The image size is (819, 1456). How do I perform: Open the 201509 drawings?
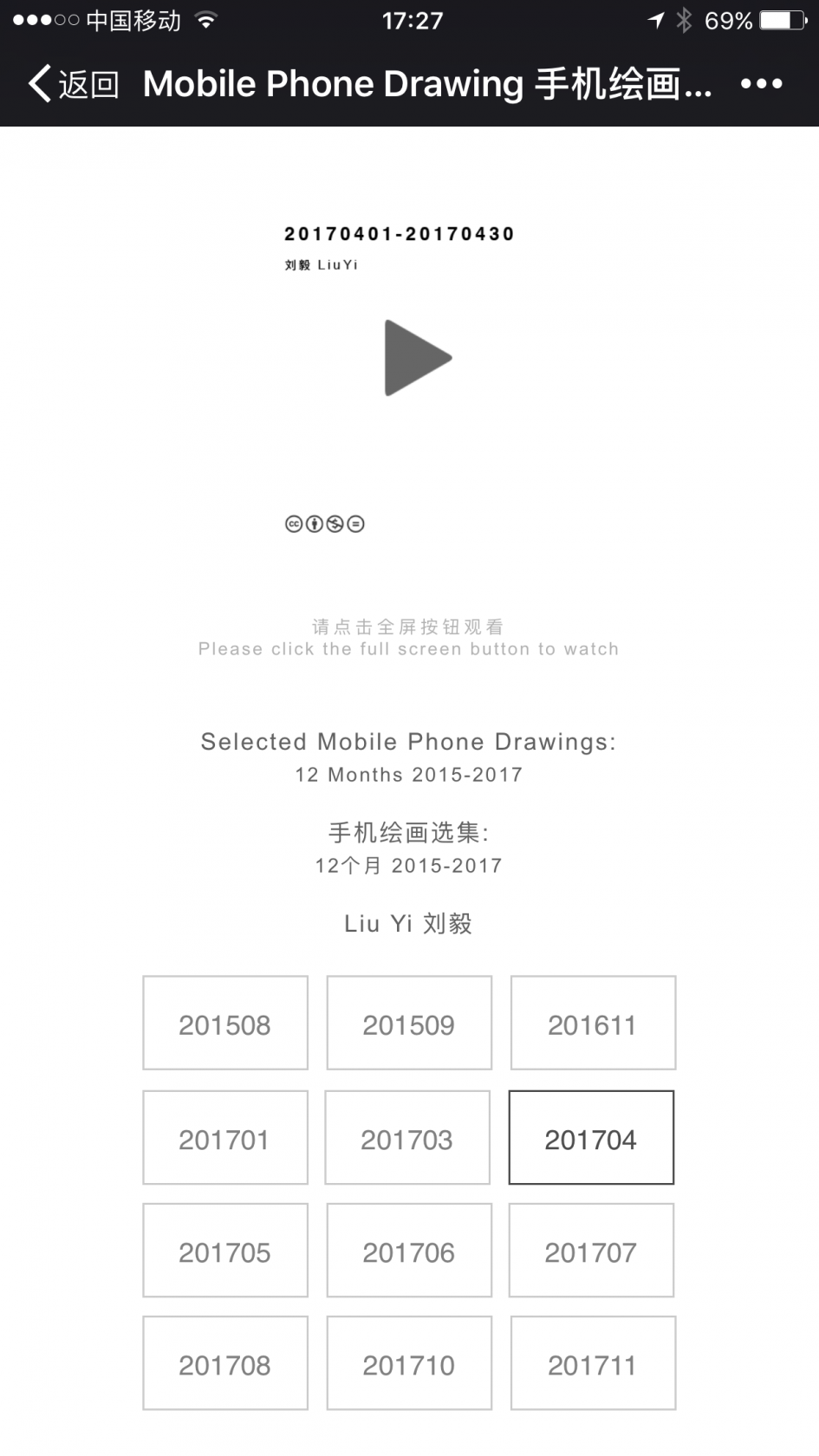coord(409,1024)
